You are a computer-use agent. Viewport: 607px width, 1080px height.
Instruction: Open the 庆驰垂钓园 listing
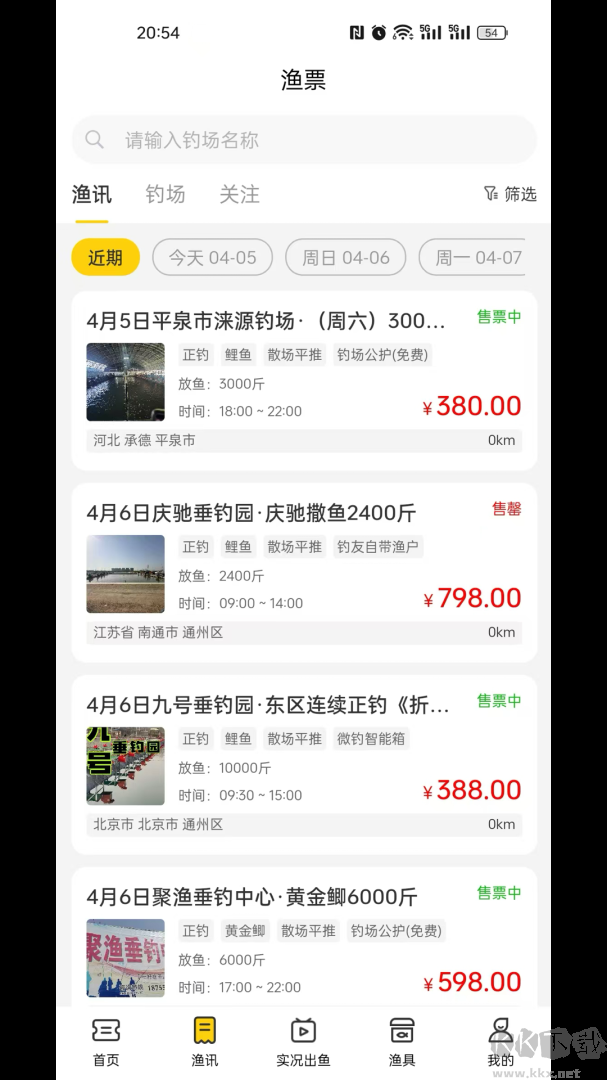tap(304, 572)
